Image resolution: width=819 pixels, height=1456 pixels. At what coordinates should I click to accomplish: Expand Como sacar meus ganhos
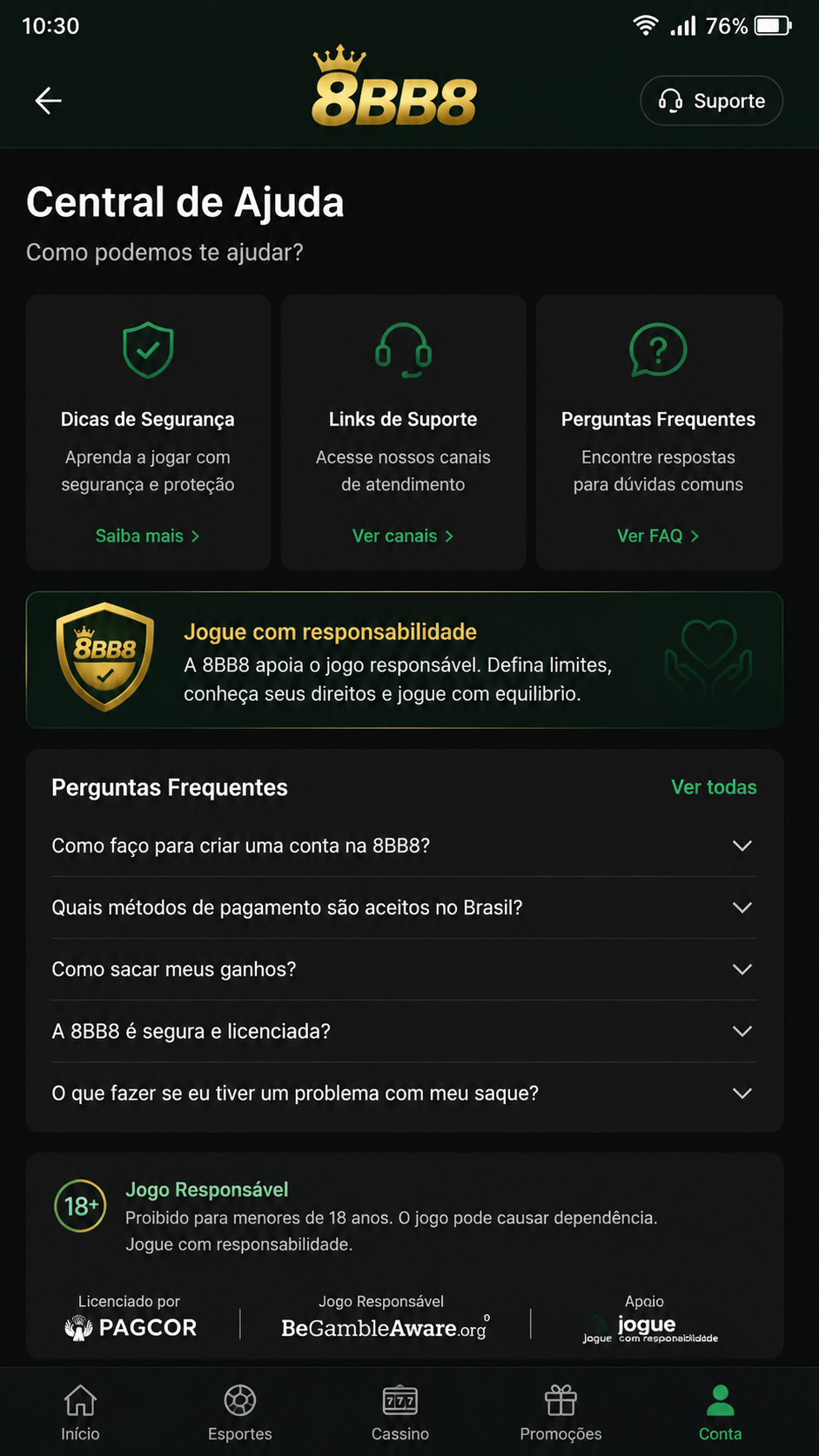pyautogui.click(x=404, y=969)
